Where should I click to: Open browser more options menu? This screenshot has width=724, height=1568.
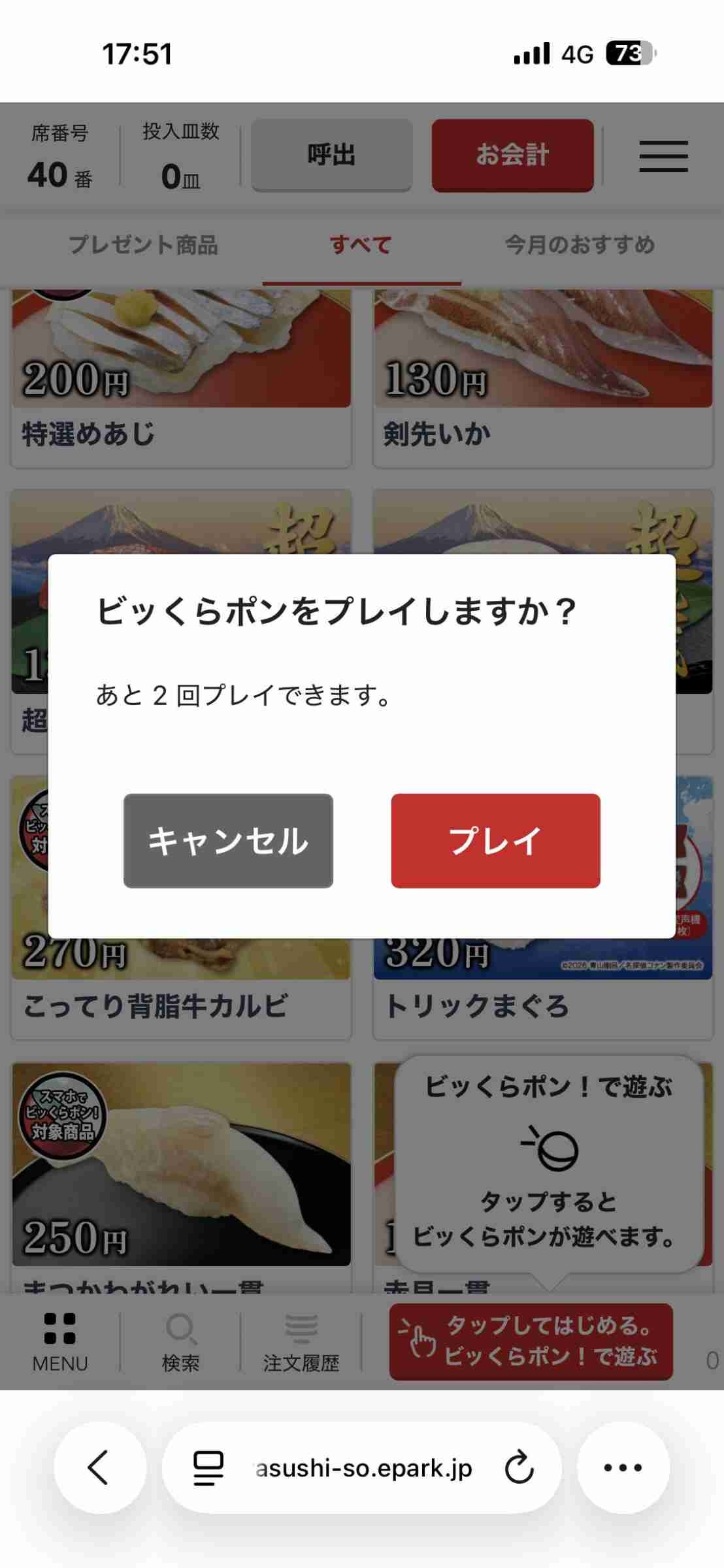pos(623,1467)
